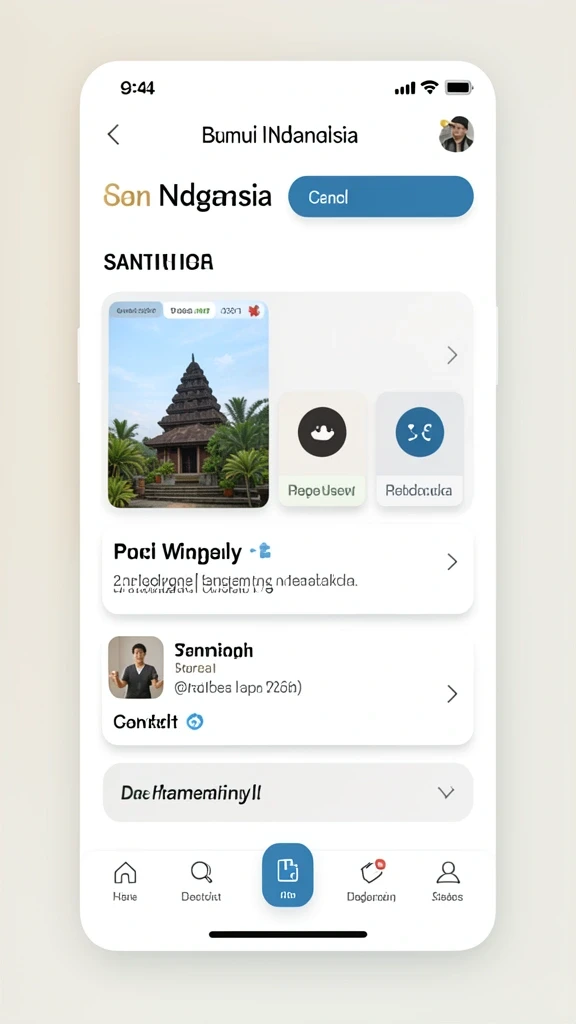Switch to the profile tab in bottom bar
This screenshot has width=576, height=1024.
point(447,881)
